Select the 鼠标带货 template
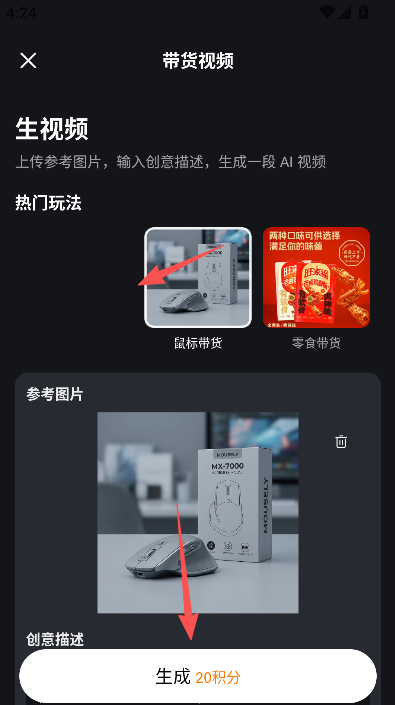395x705 pixels. (198, 277)
